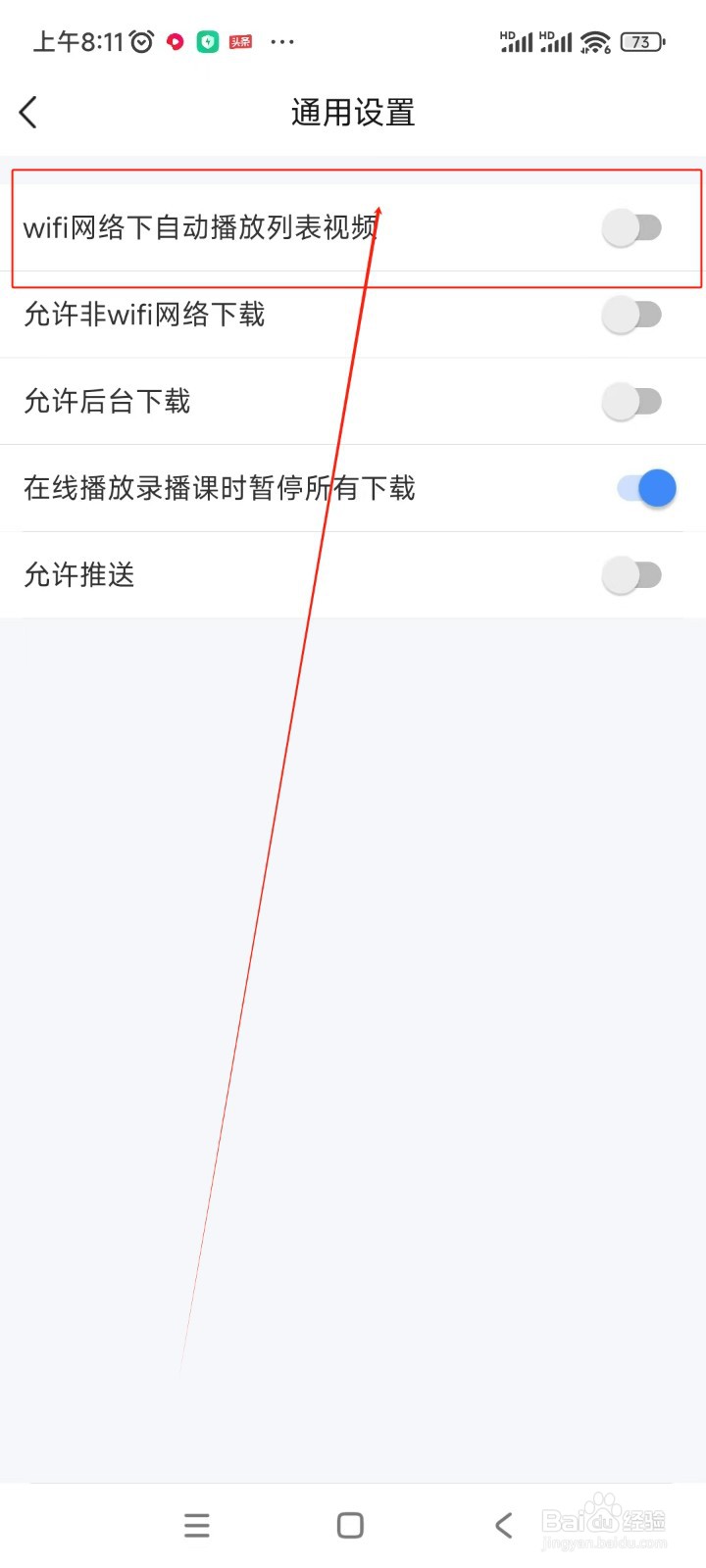Image resolution: width=706 pixels, height=1568 pixels.
Task: Tap the Wi-Fi signal icon
Action: 595,41
